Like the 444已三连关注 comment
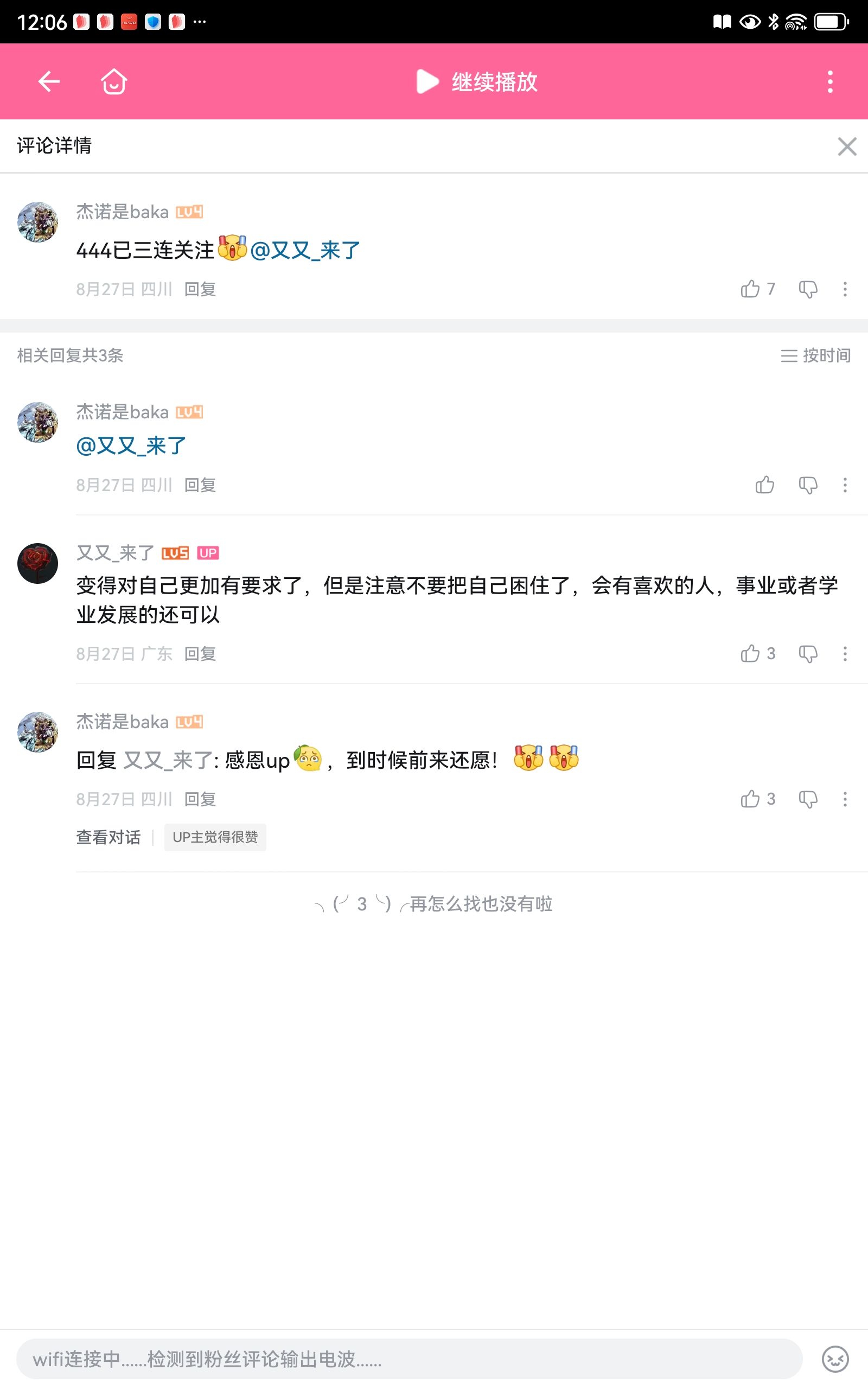 pos(750,289)
